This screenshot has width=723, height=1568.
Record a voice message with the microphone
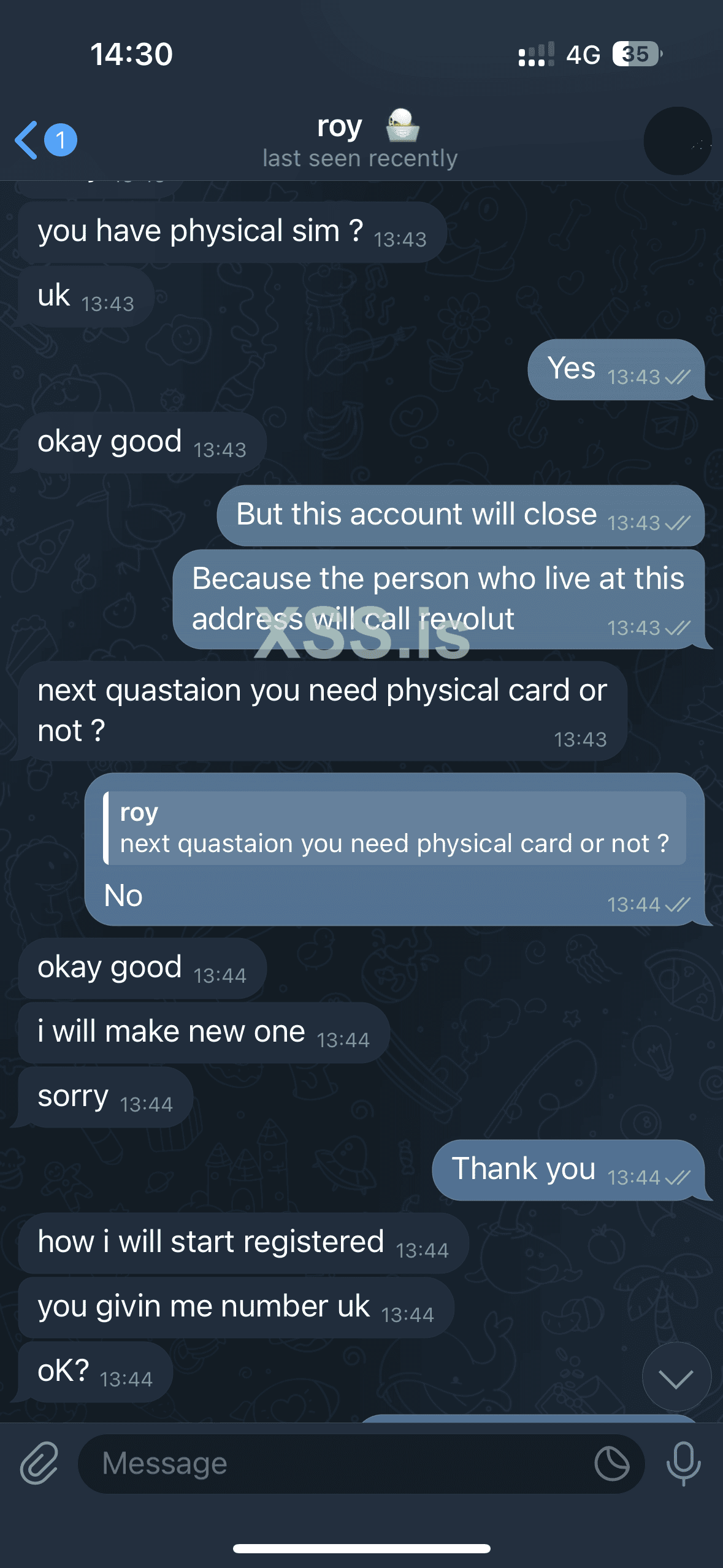point(683,1463)
